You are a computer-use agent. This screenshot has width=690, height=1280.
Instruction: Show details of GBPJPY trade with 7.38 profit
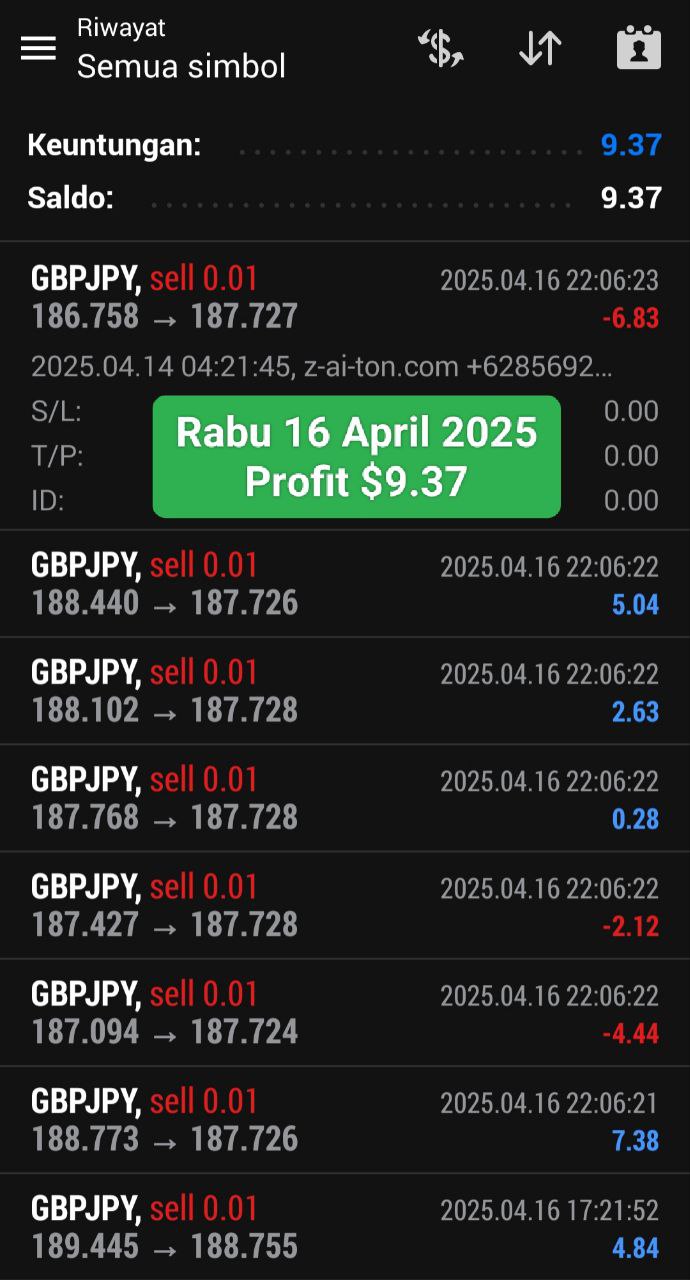coord(345,1120)
